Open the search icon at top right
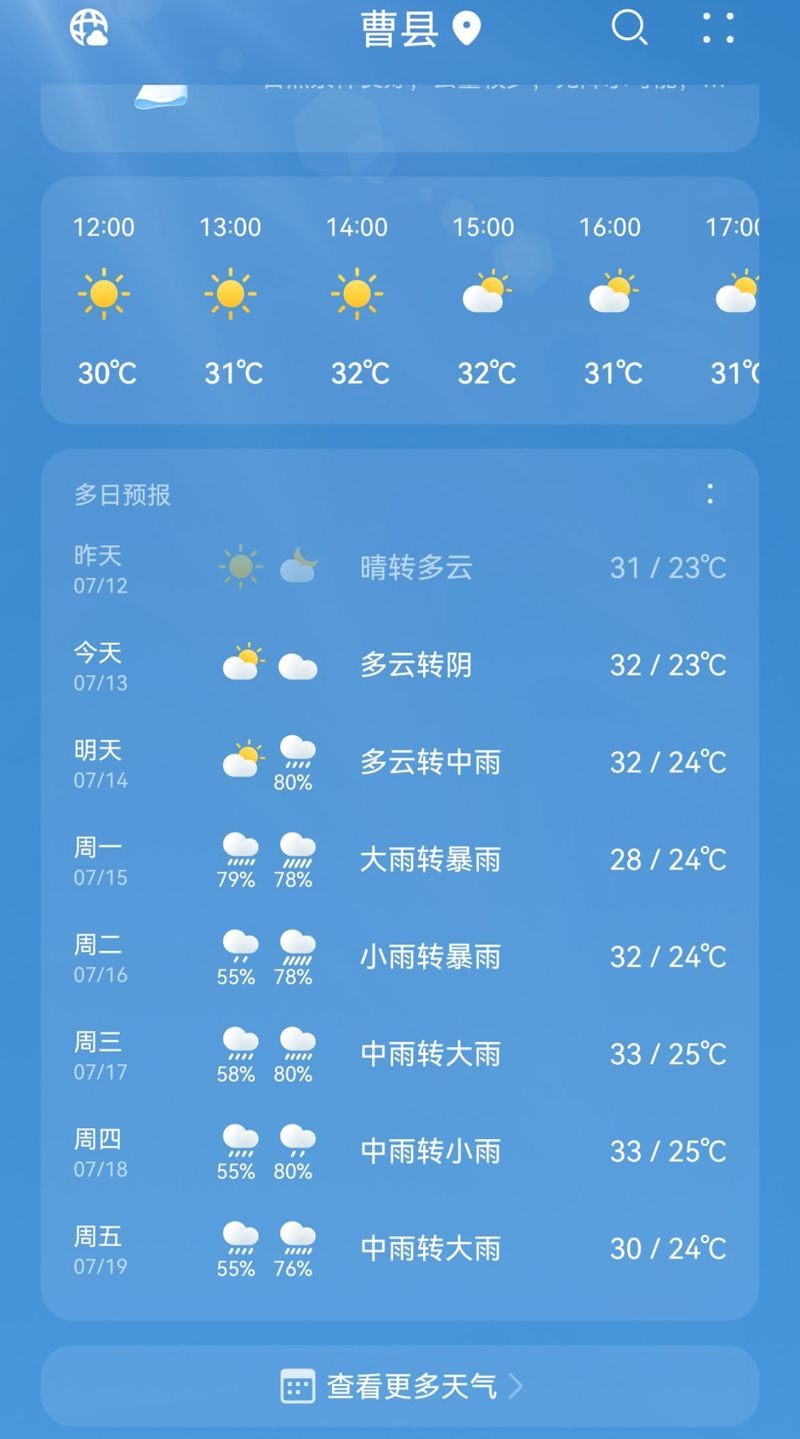 pyautogui.click(x=630, y=30)
